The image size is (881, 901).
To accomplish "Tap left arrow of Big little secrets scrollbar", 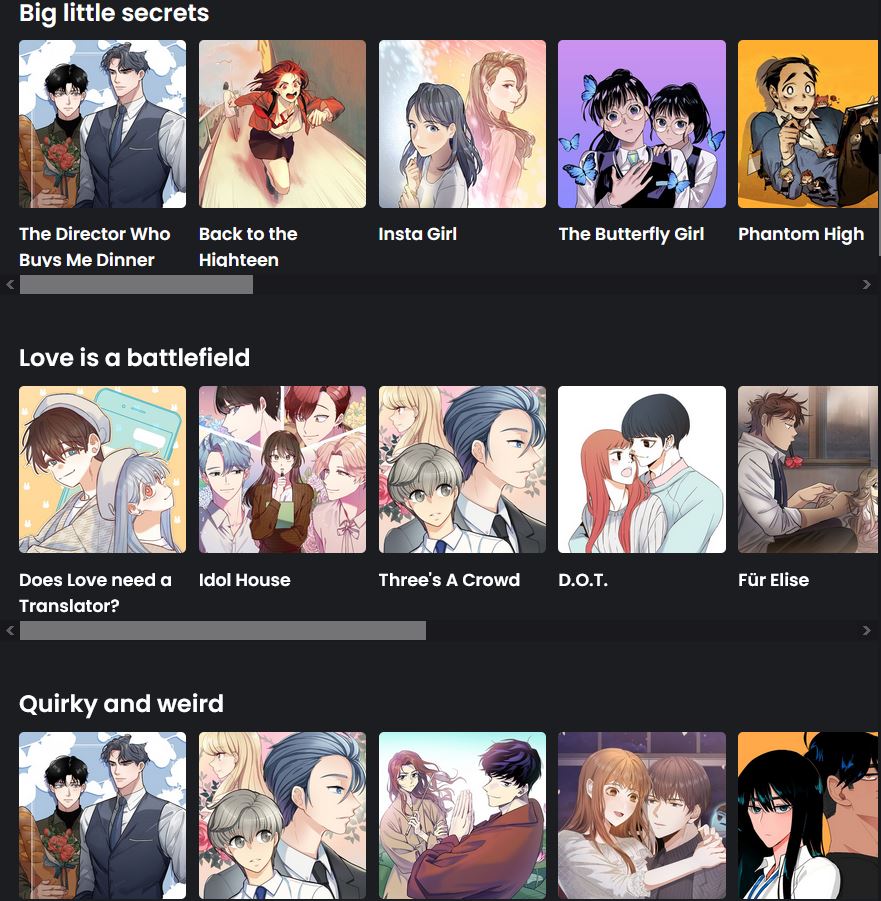I will click(x=10, y=285).
